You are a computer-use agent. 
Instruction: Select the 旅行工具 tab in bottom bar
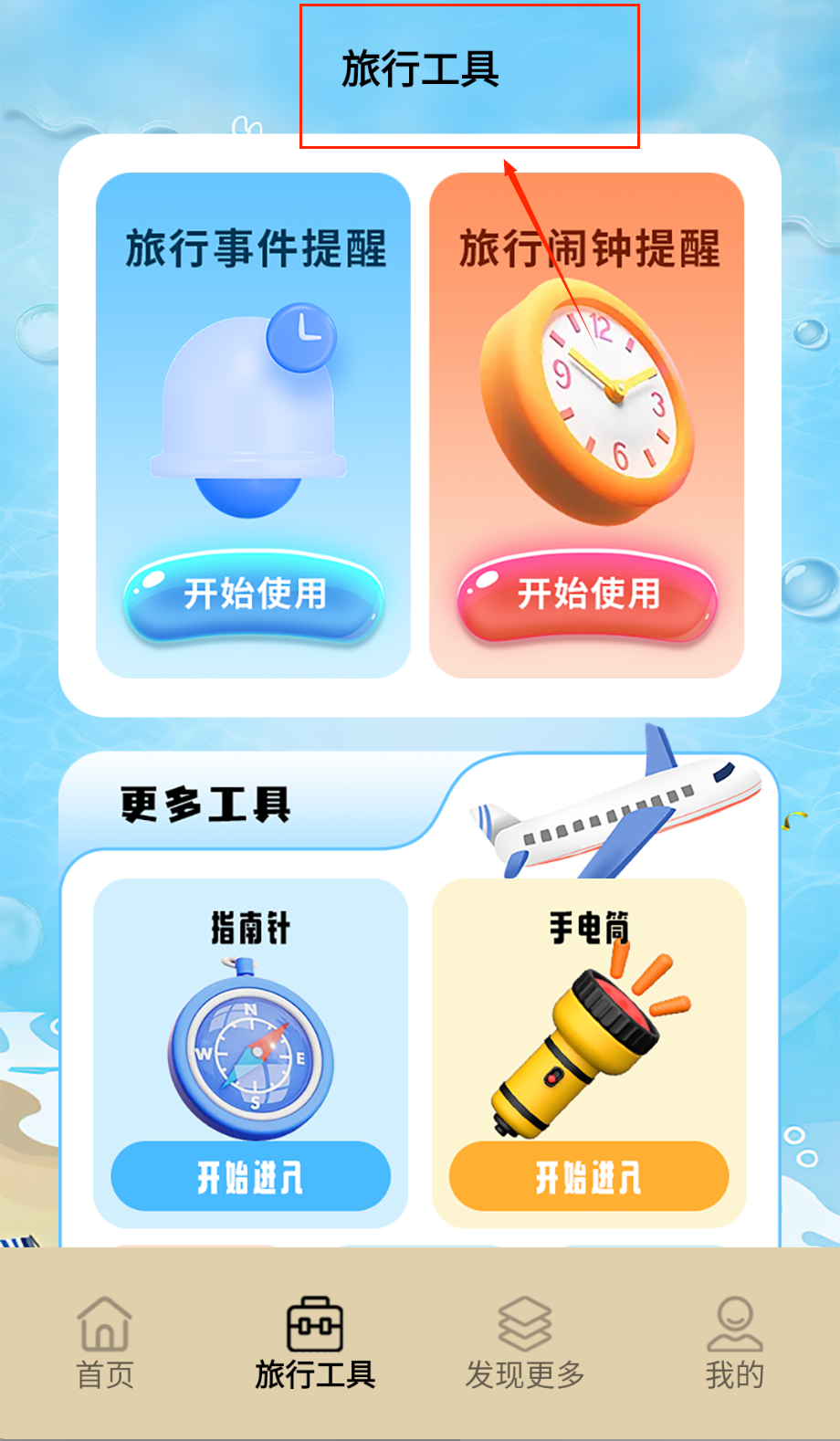pos(315,1342)
